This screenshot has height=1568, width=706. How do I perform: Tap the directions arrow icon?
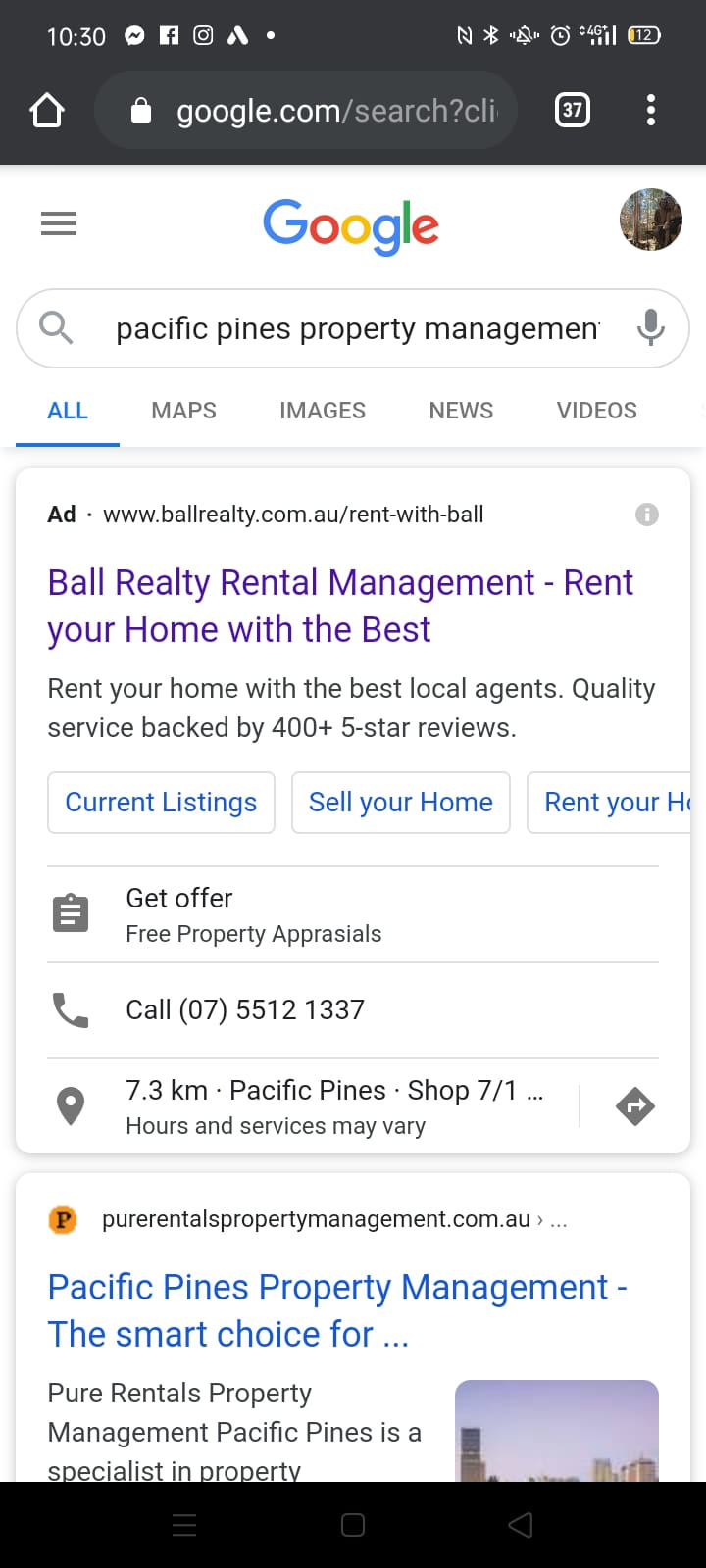[x=635, y=1105]
